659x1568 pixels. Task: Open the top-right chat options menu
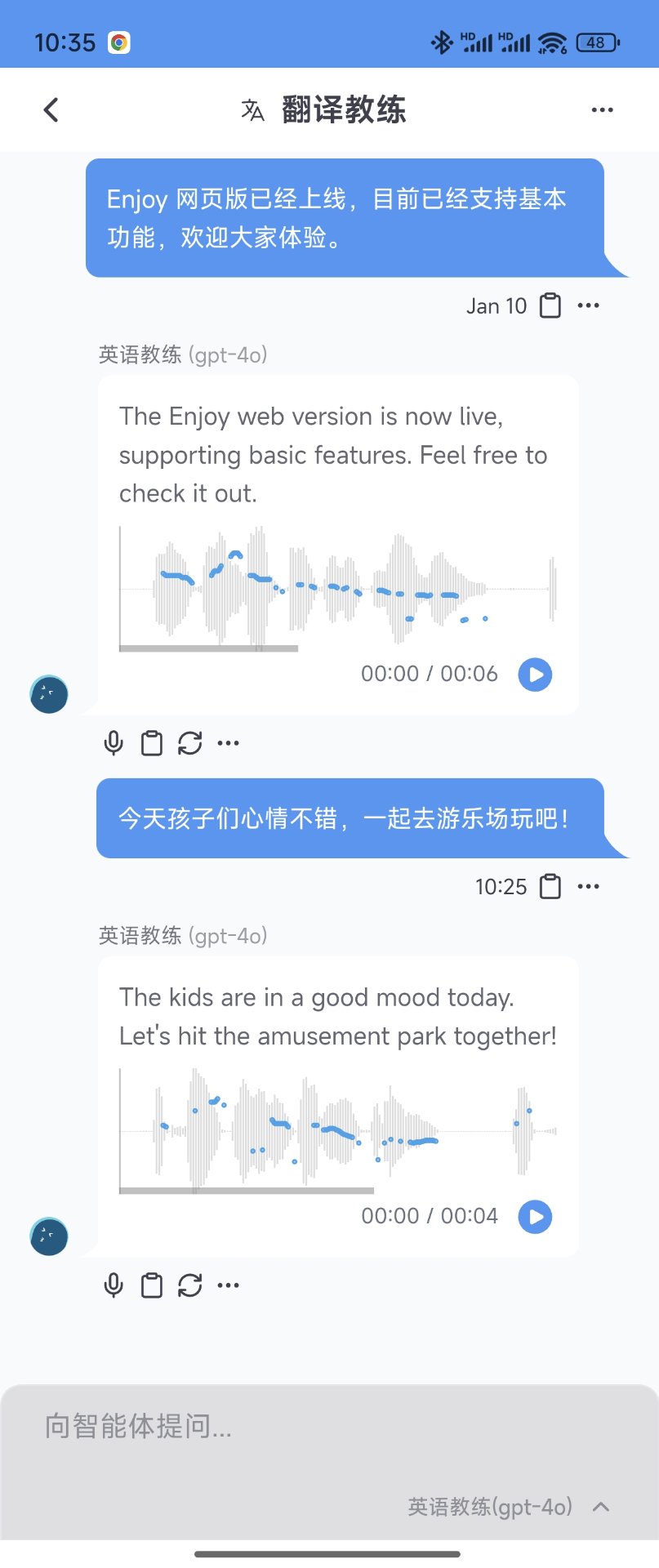[x=602, y=109]
